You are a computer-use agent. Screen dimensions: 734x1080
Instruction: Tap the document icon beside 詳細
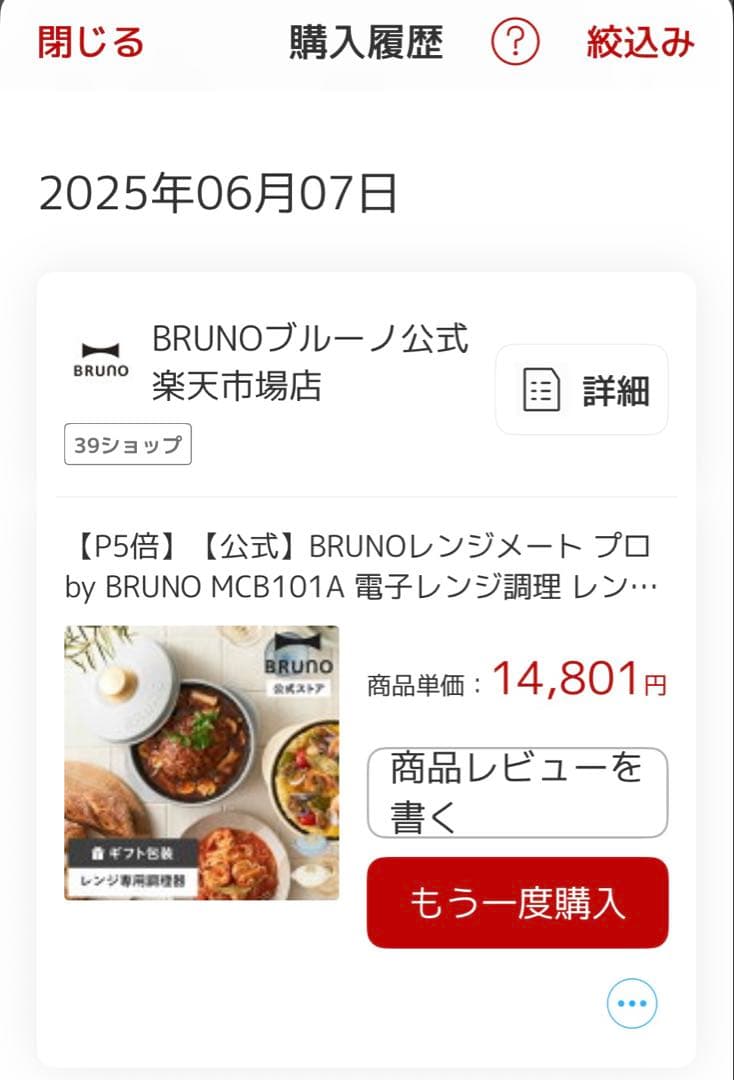coord(541,391)
